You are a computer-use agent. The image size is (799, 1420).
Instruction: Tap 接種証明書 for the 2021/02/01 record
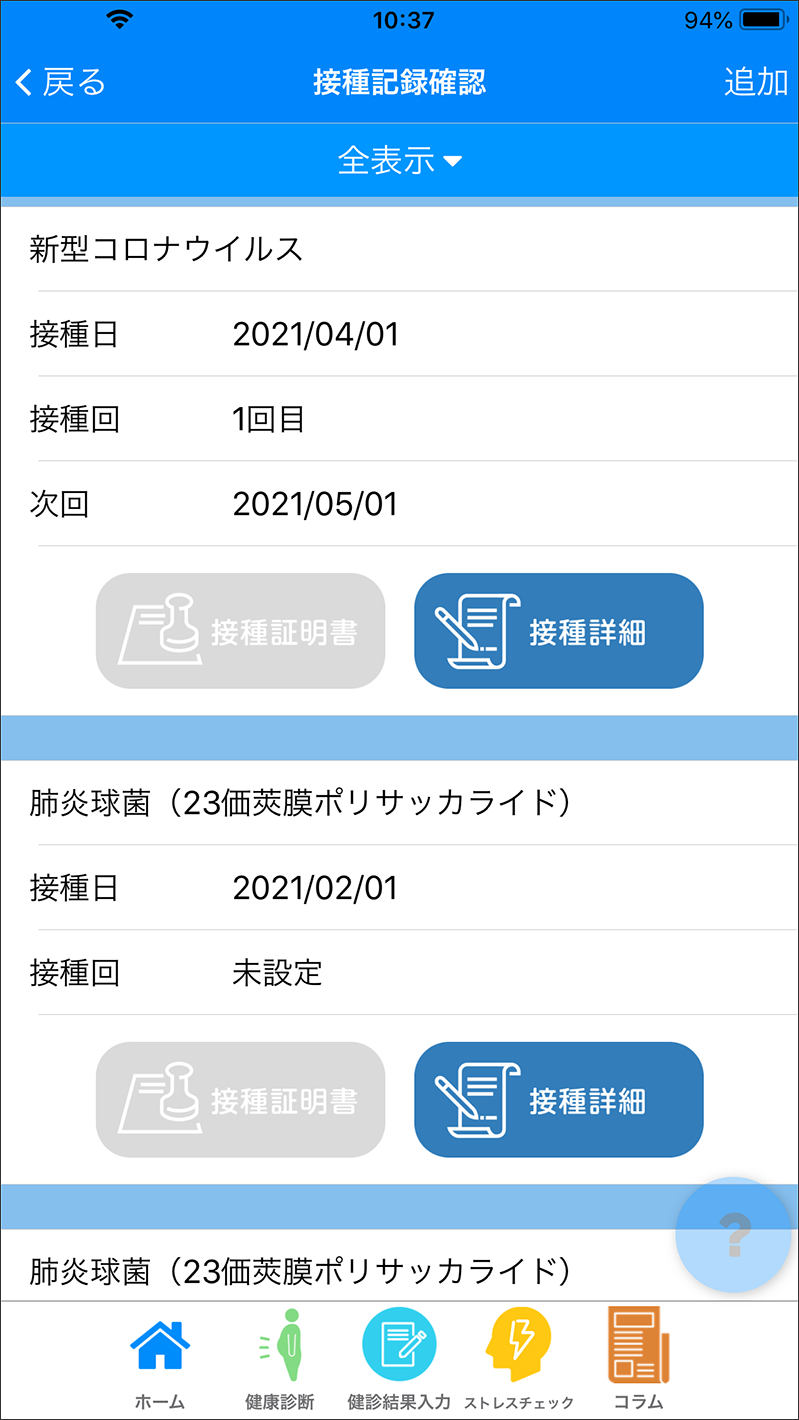coord(240,1100)
